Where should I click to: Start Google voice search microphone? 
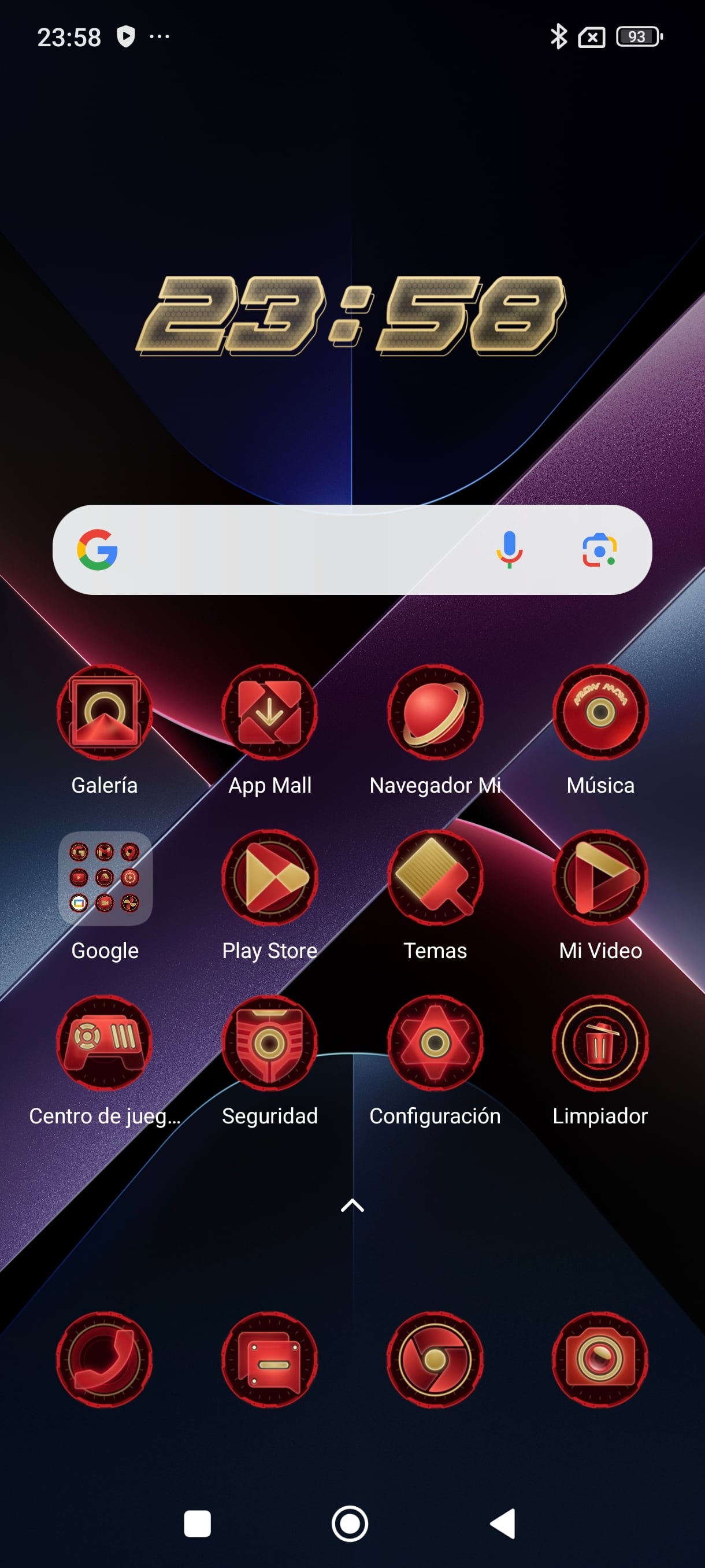509,550
